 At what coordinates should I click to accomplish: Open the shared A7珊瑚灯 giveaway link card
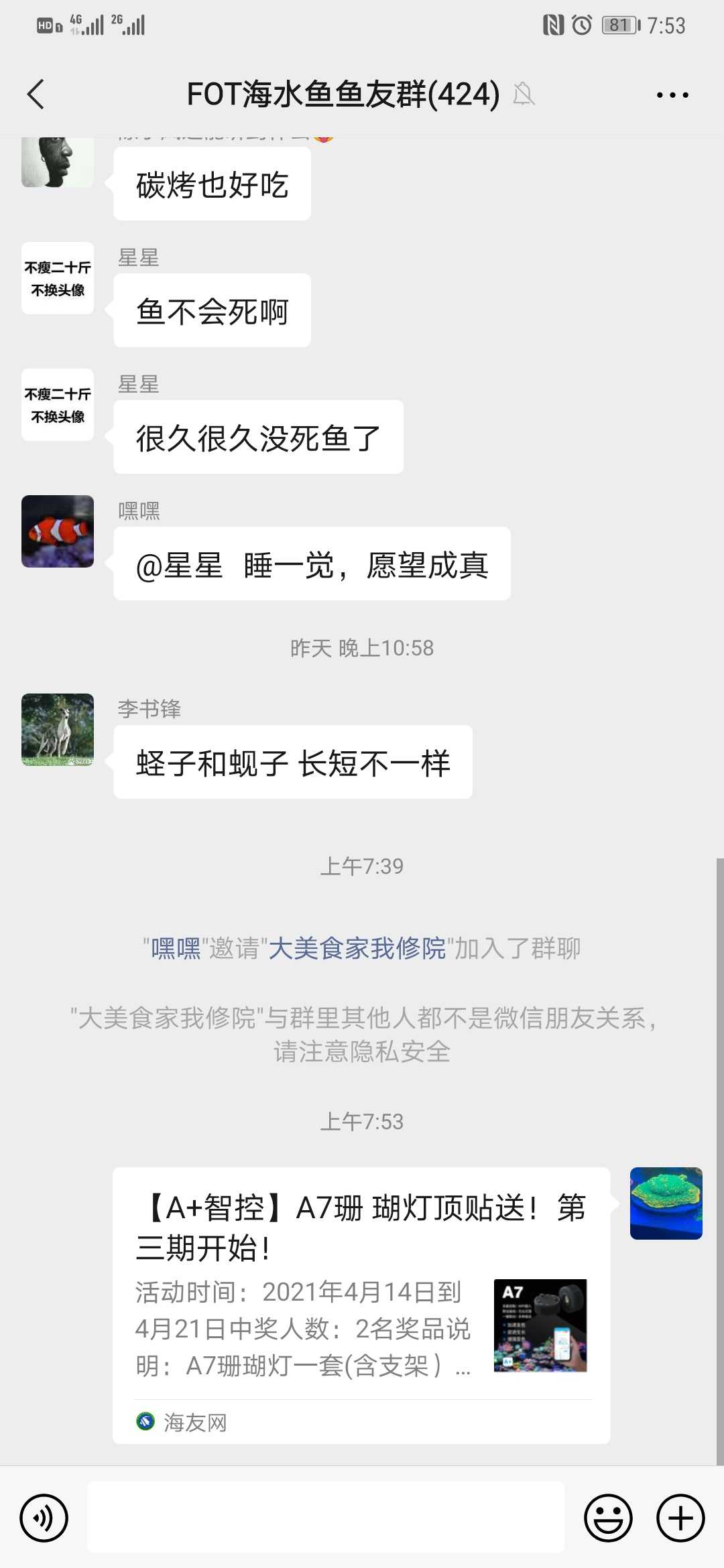coord(361,1305)
